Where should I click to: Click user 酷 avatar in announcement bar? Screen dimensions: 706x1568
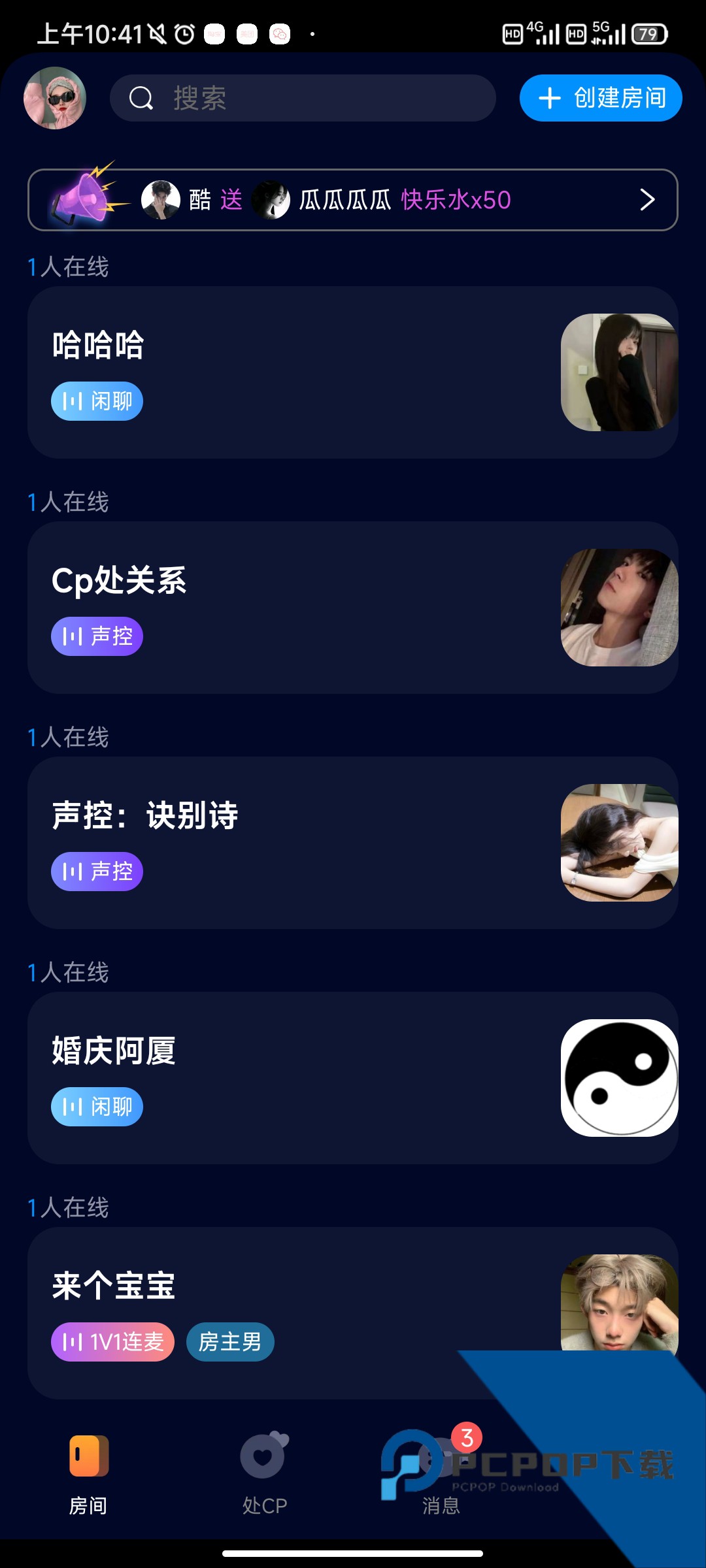coord(161,200)
